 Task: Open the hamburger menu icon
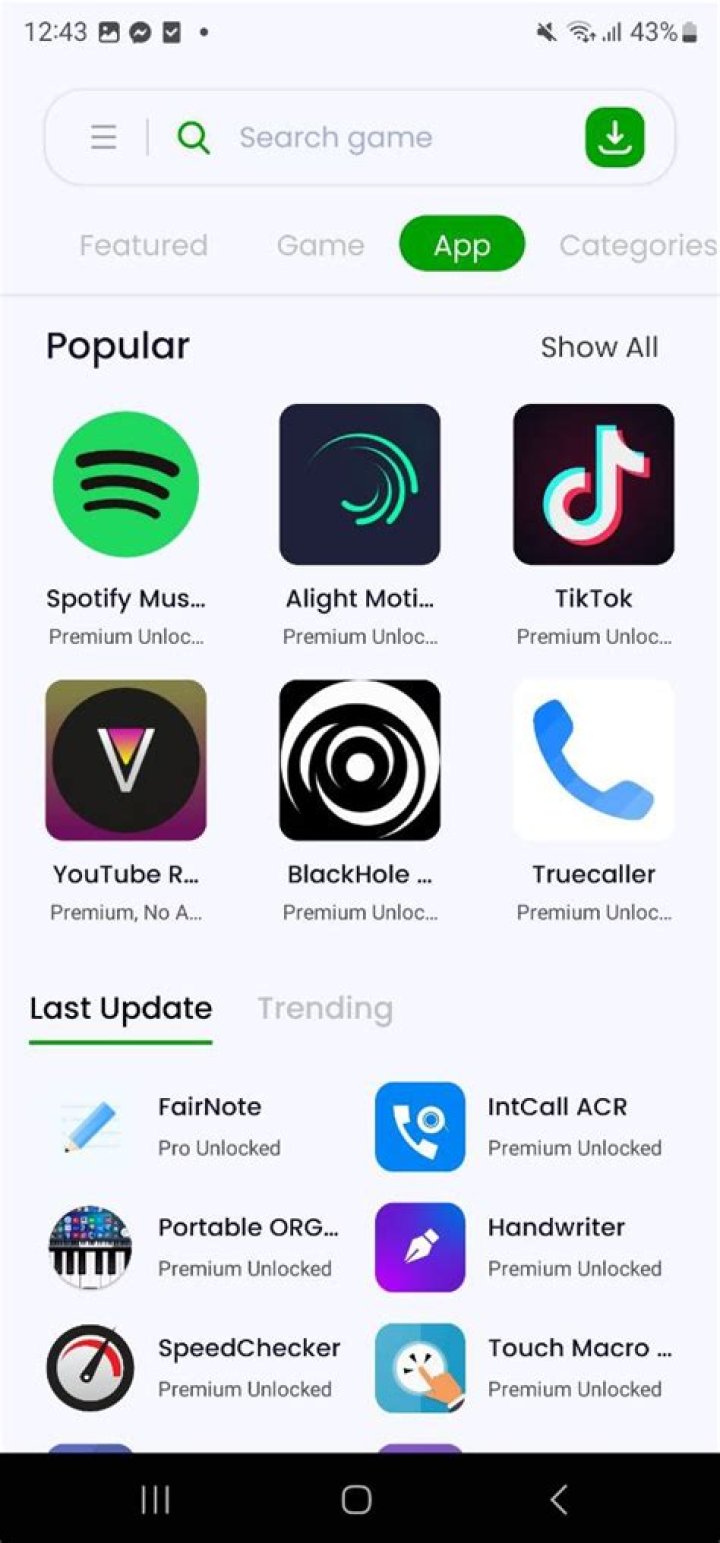(104, 137)
